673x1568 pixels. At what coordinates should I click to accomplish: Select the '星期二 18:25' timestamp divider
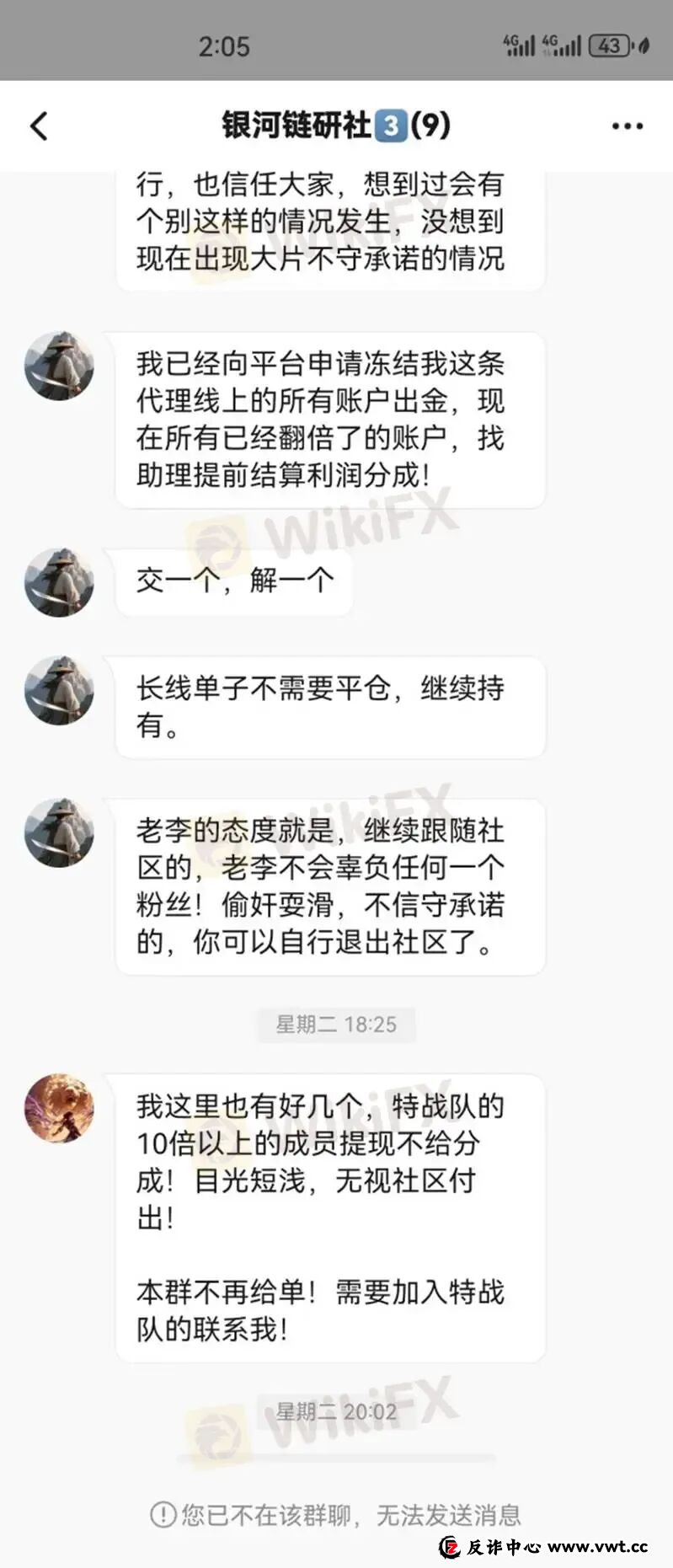(x=336, y=1025)
